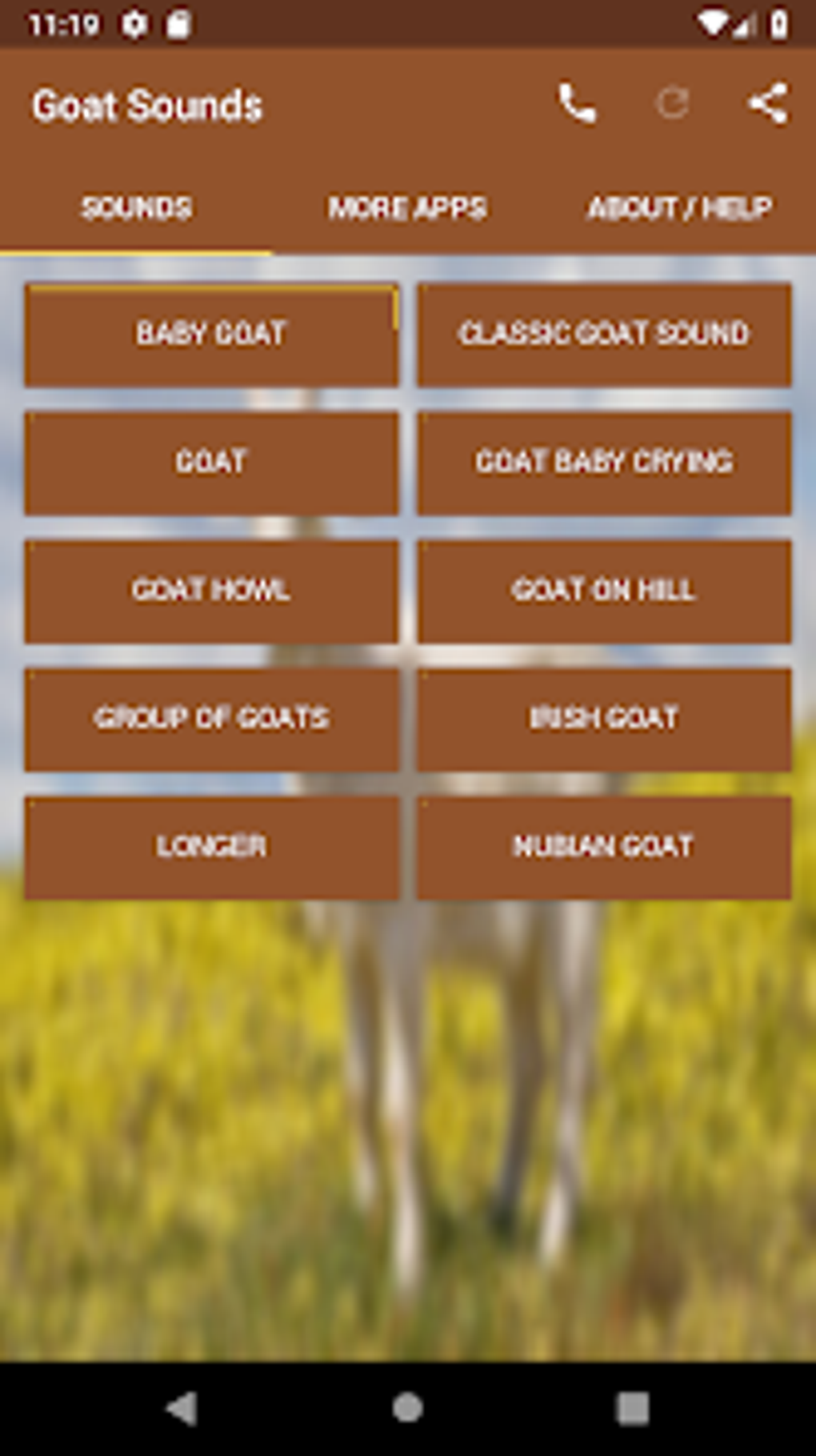The width and height of the screenshot is (816, 1456).
Task: Tap the GOAT BABY CRYING button
Action: click(x=604, y=463)
